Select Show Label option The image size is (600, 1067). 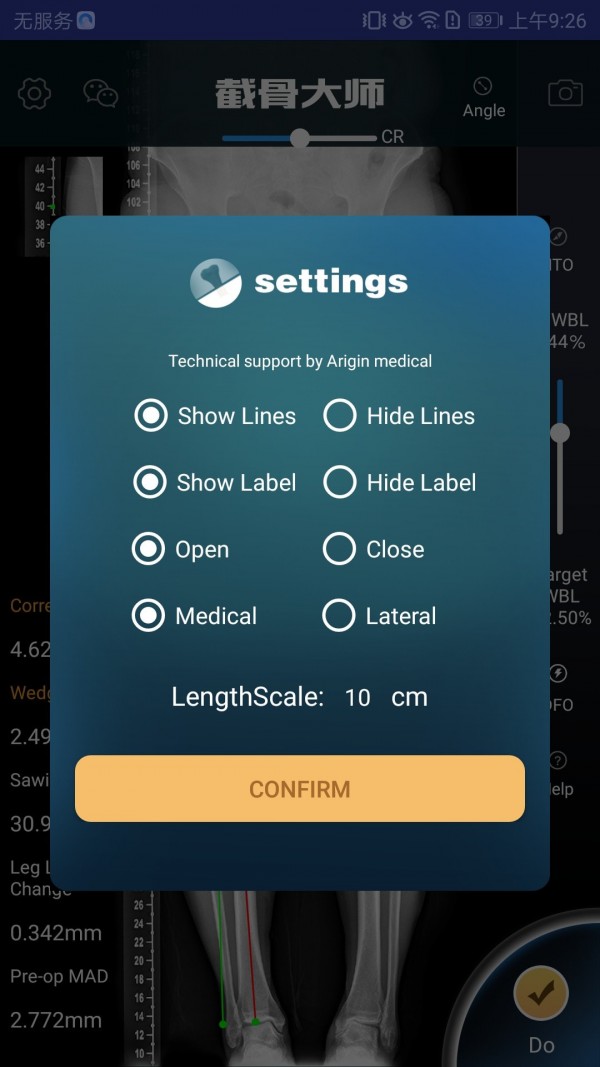pyautogui.click(x=150, y=483)
